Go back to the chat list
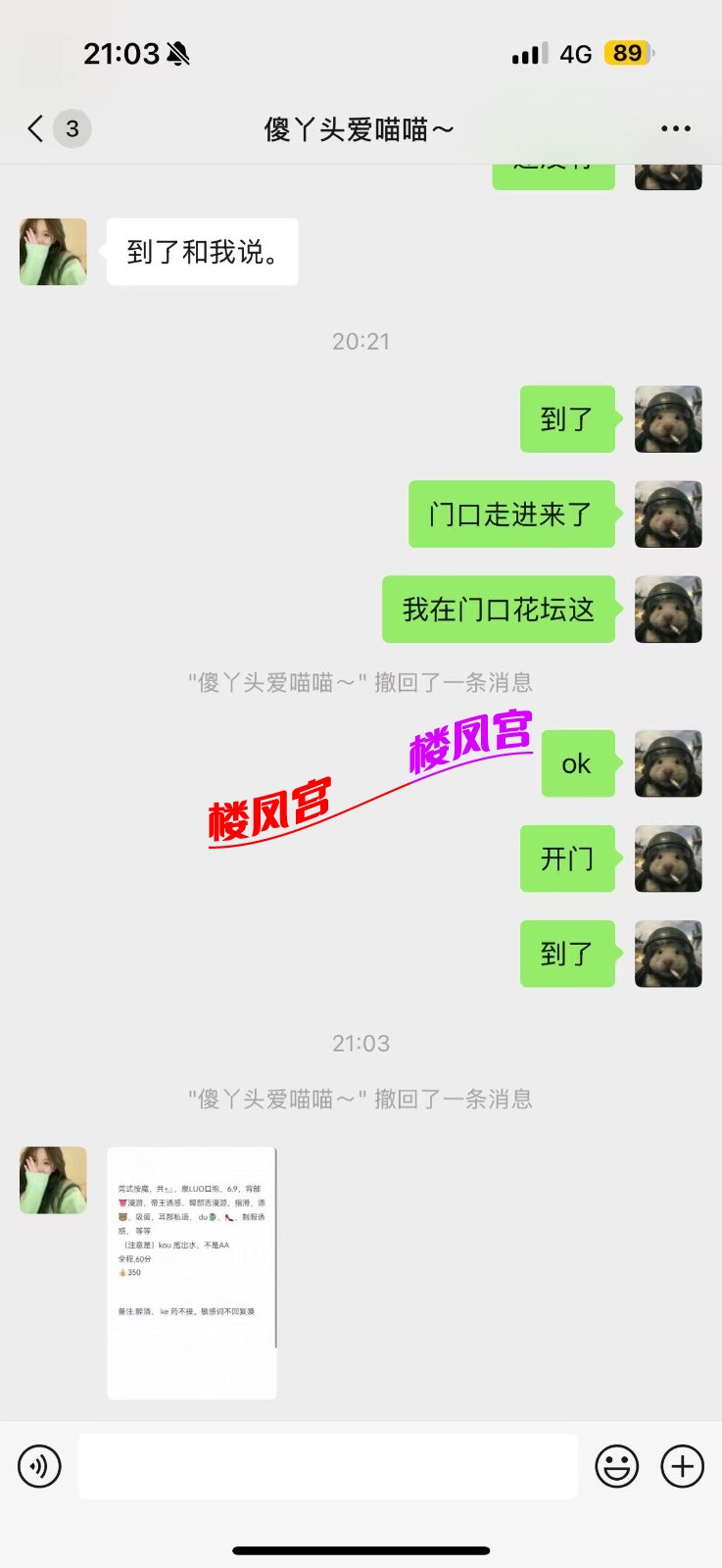 [x=37, y=128]
